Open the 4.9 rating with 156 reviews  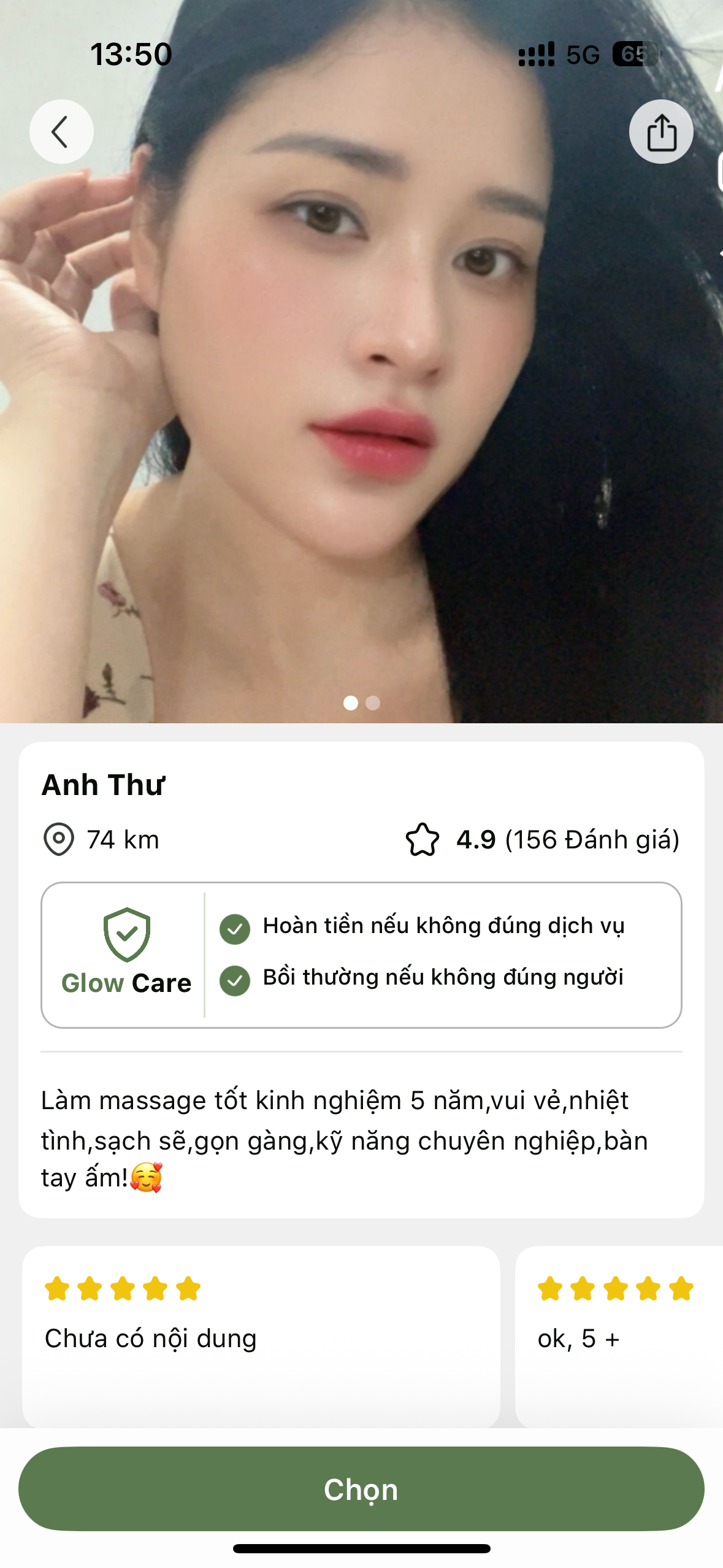pyautogui.click(x=543, y=839)
